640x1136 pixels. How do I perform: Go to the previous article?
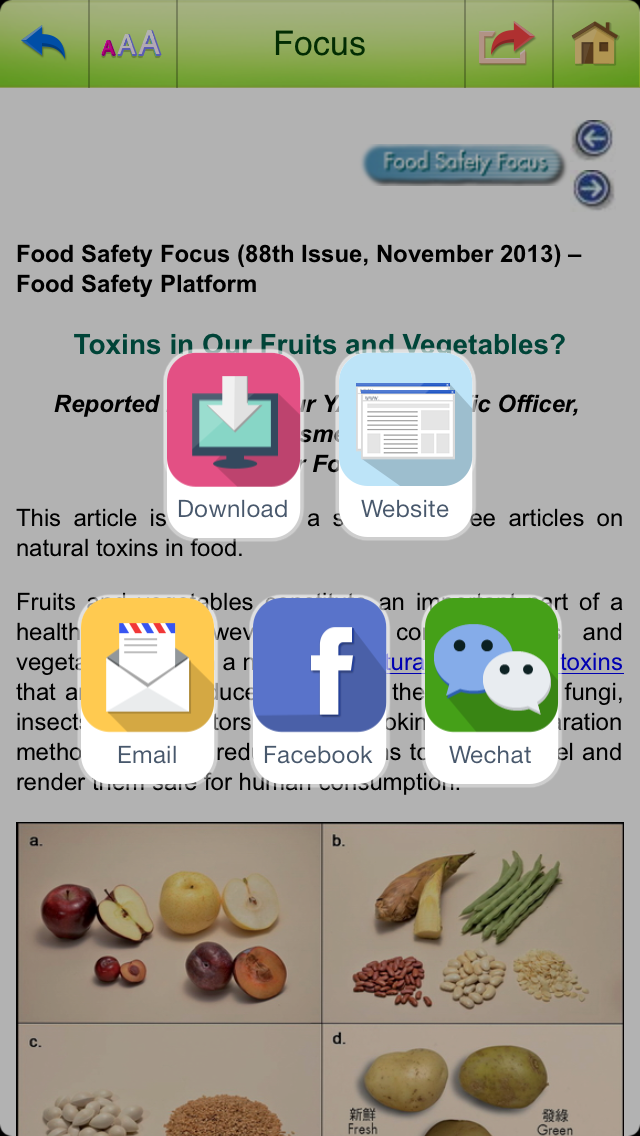[593, 139]
